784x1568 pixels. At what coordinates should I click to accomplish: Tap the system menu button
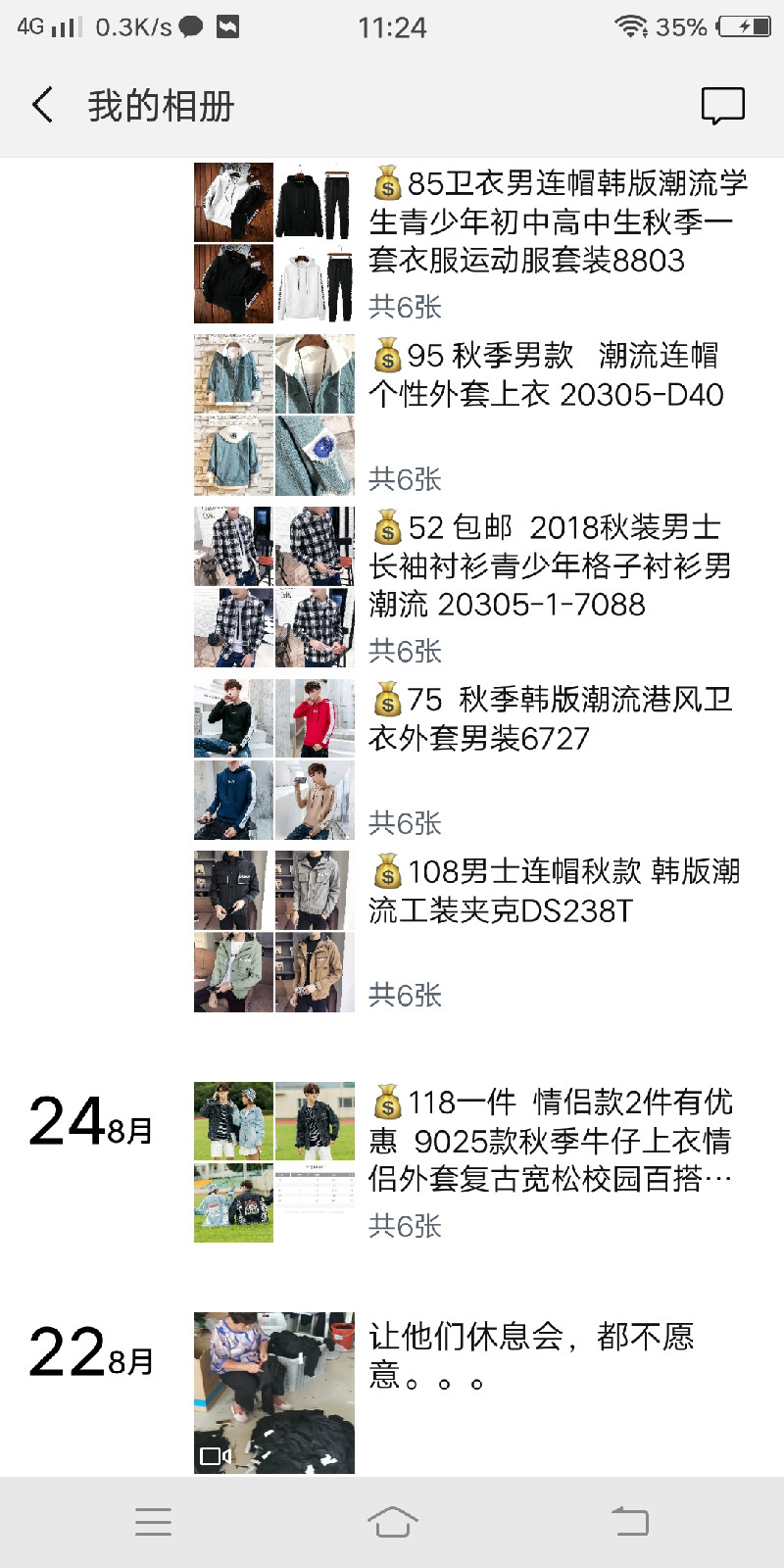click(x=154, y=1522)
